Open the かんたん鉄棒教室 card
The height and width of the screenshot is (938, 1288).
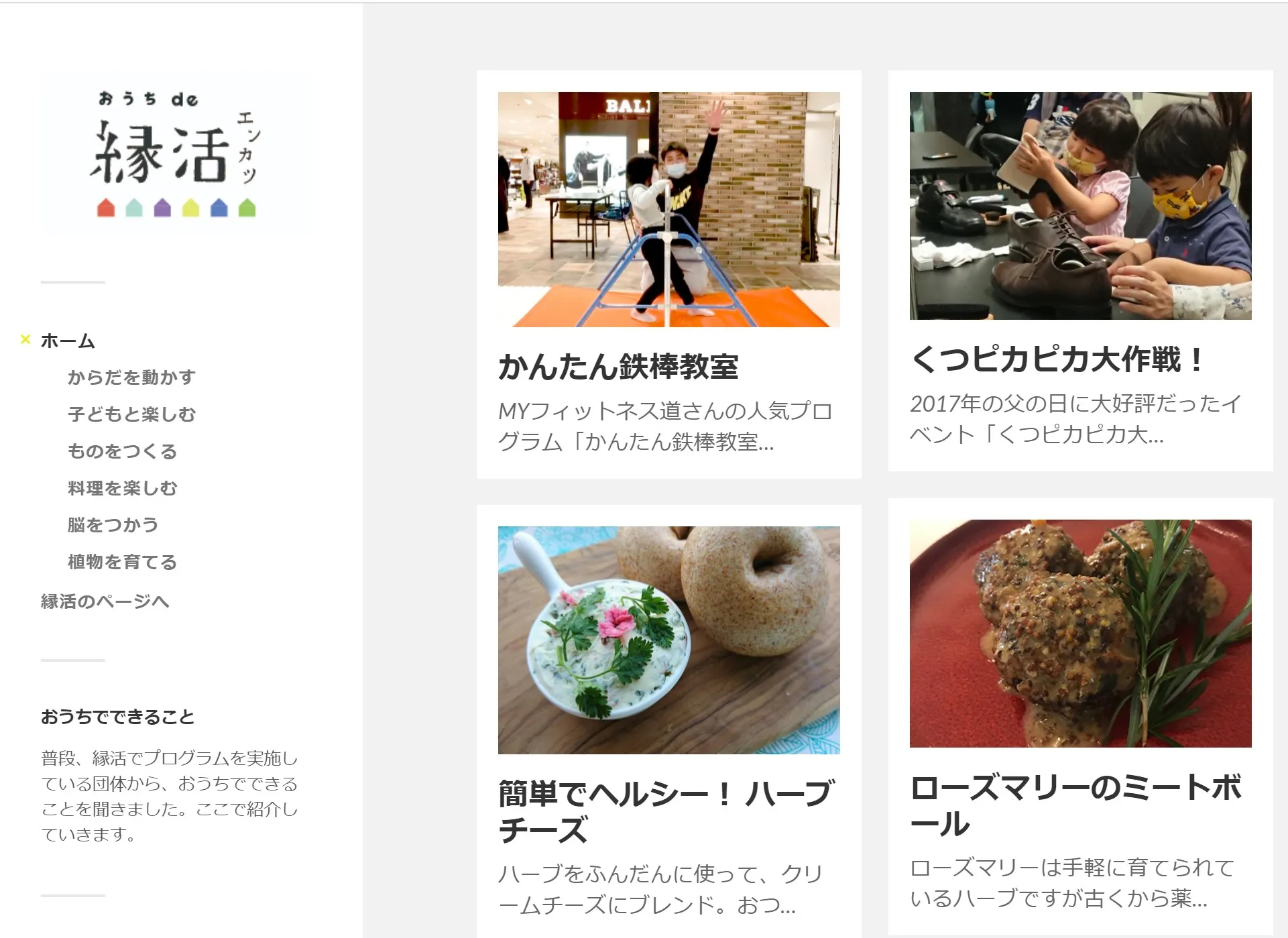coord(618,367)
